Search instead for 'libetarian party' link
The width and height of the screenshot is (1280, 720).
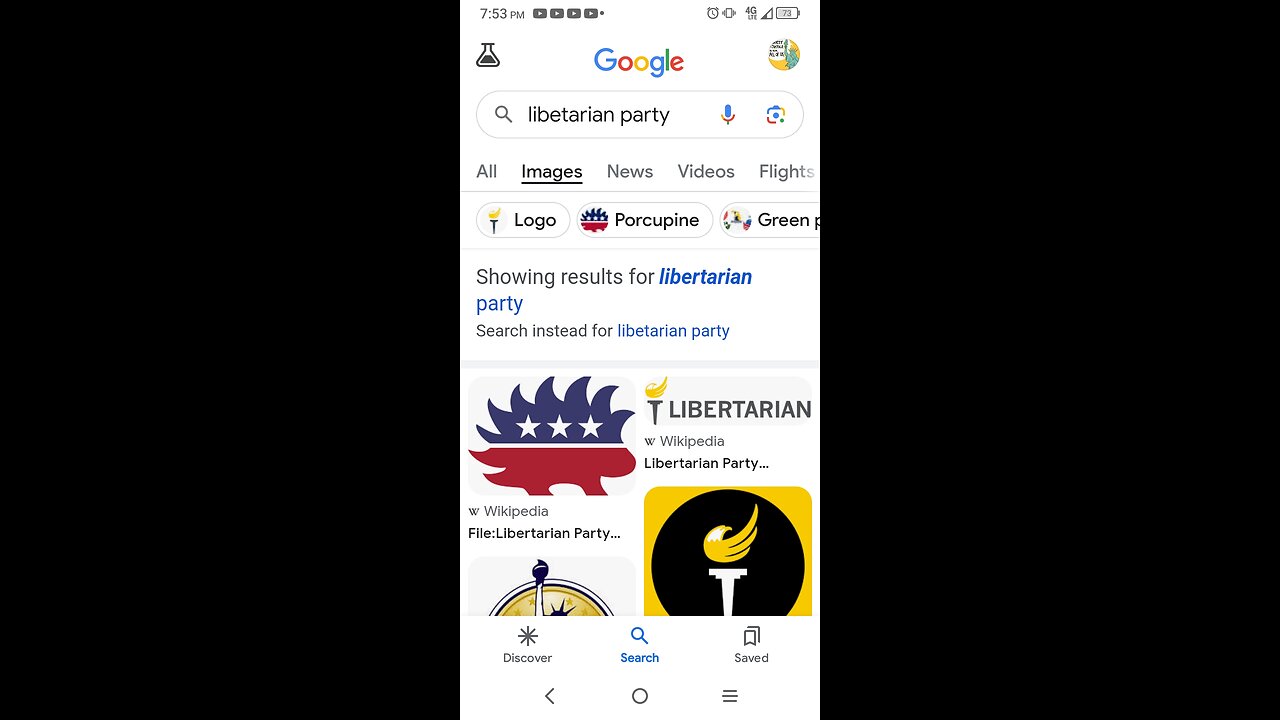pyautogui.click(x=673, y=331)
